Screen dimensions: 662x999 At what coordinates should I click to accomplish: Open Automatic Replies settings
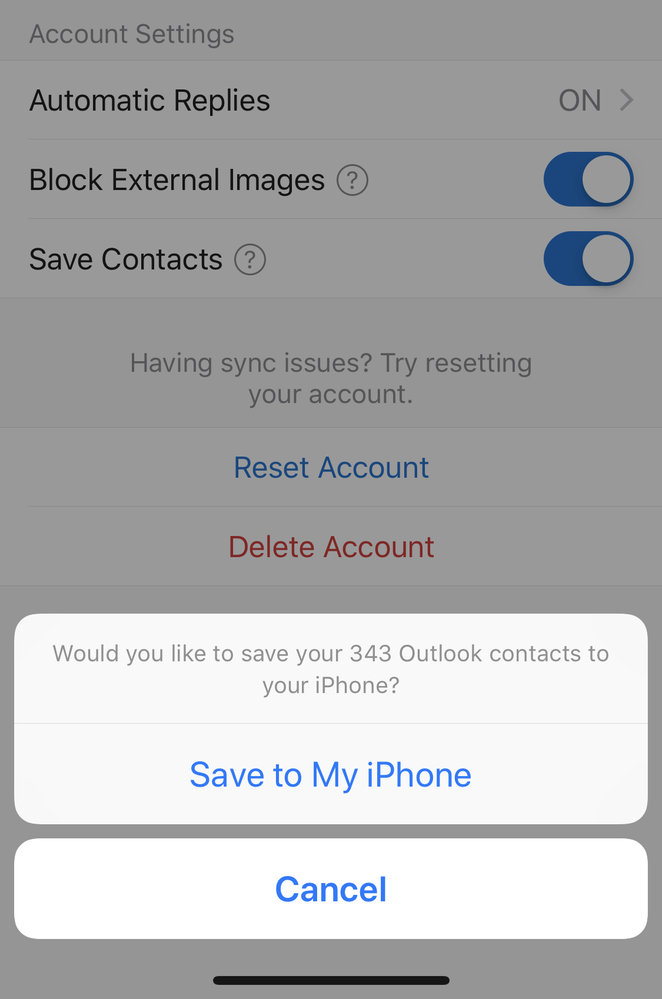pos(330,100)
